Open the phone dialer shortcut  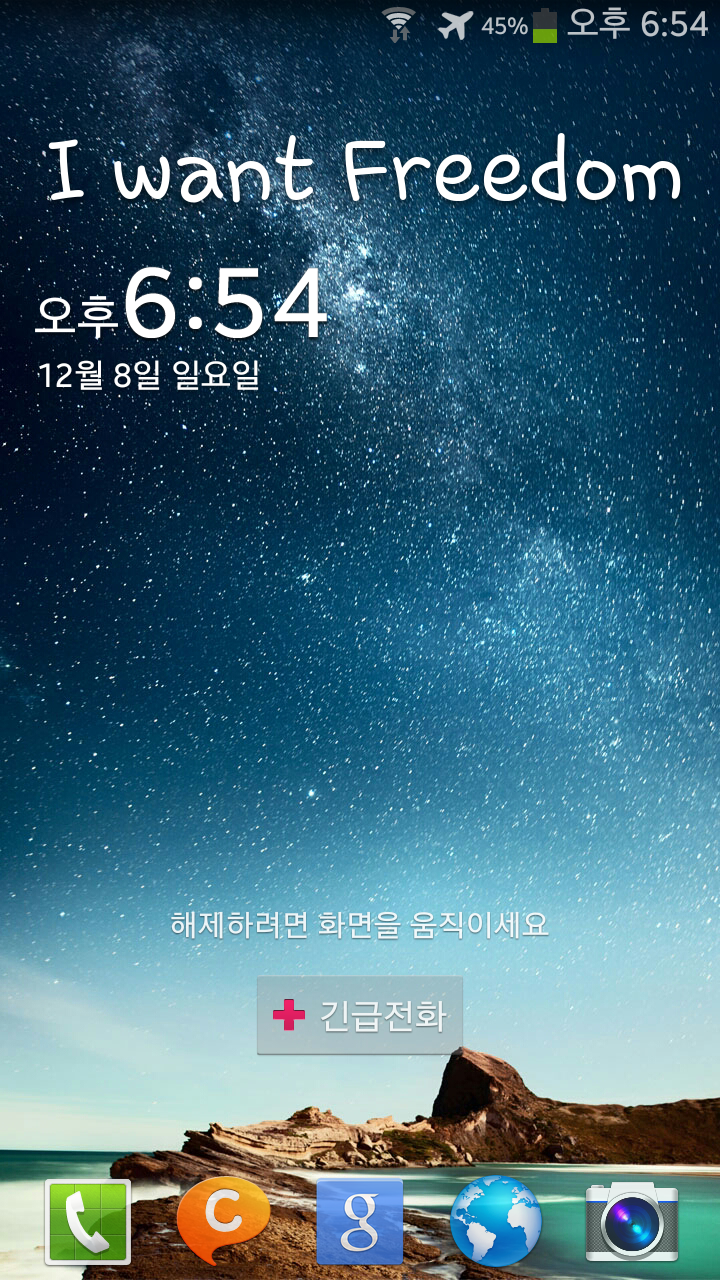pyautogui.click(x=88, y=1221)
